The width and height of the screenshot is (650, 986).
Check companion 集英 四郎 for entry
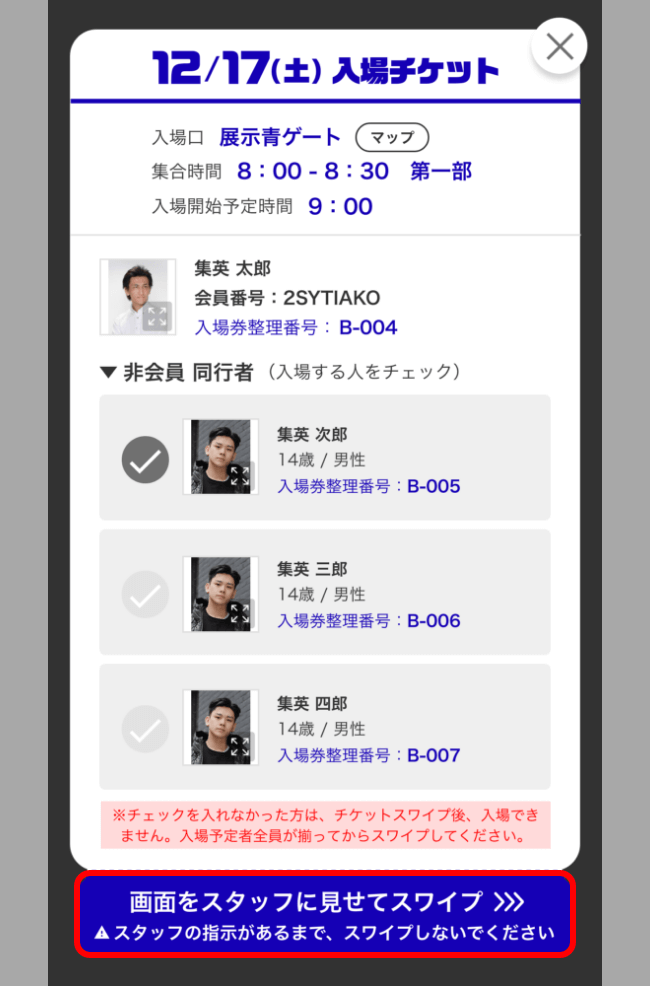coord(145,729)
